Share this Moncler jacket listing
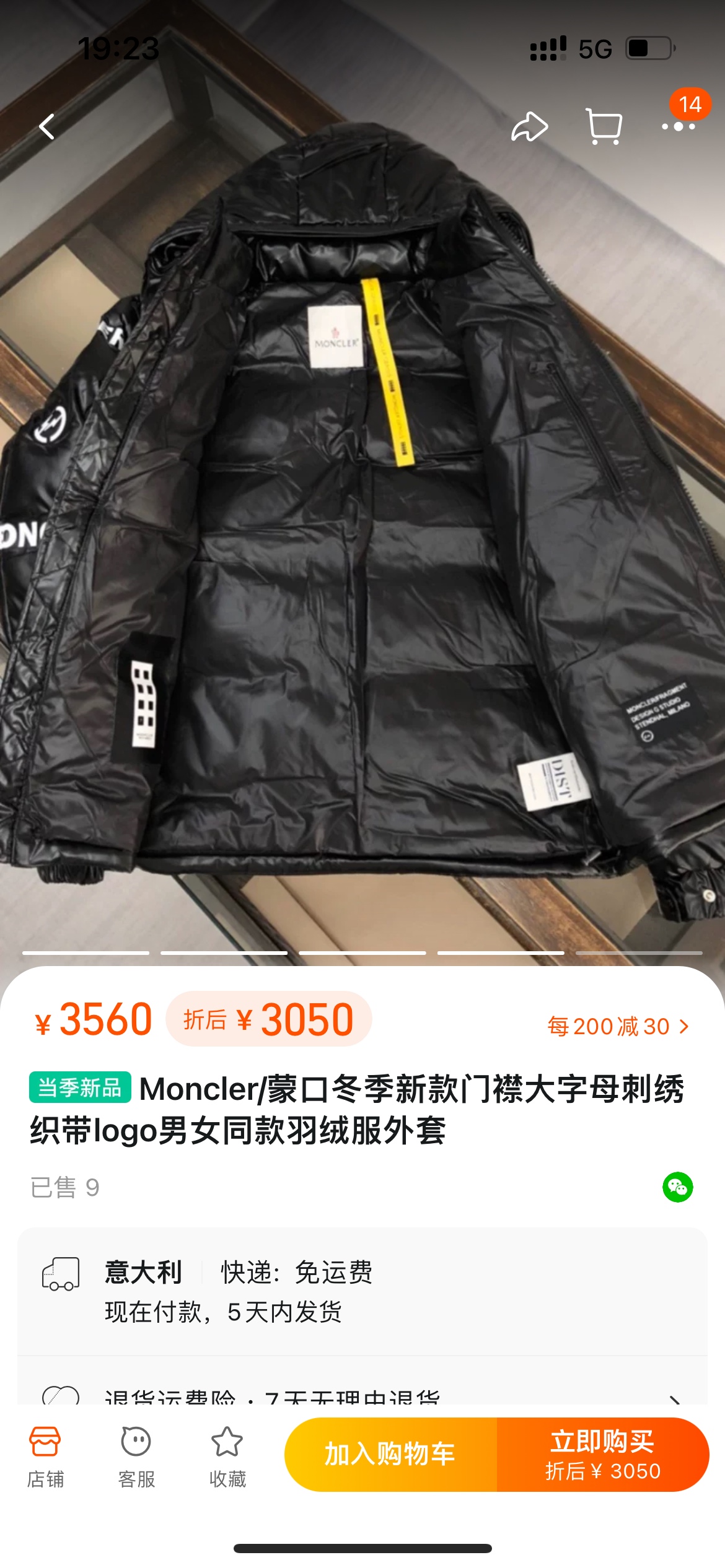The image size is (725, 1568). 529,127
